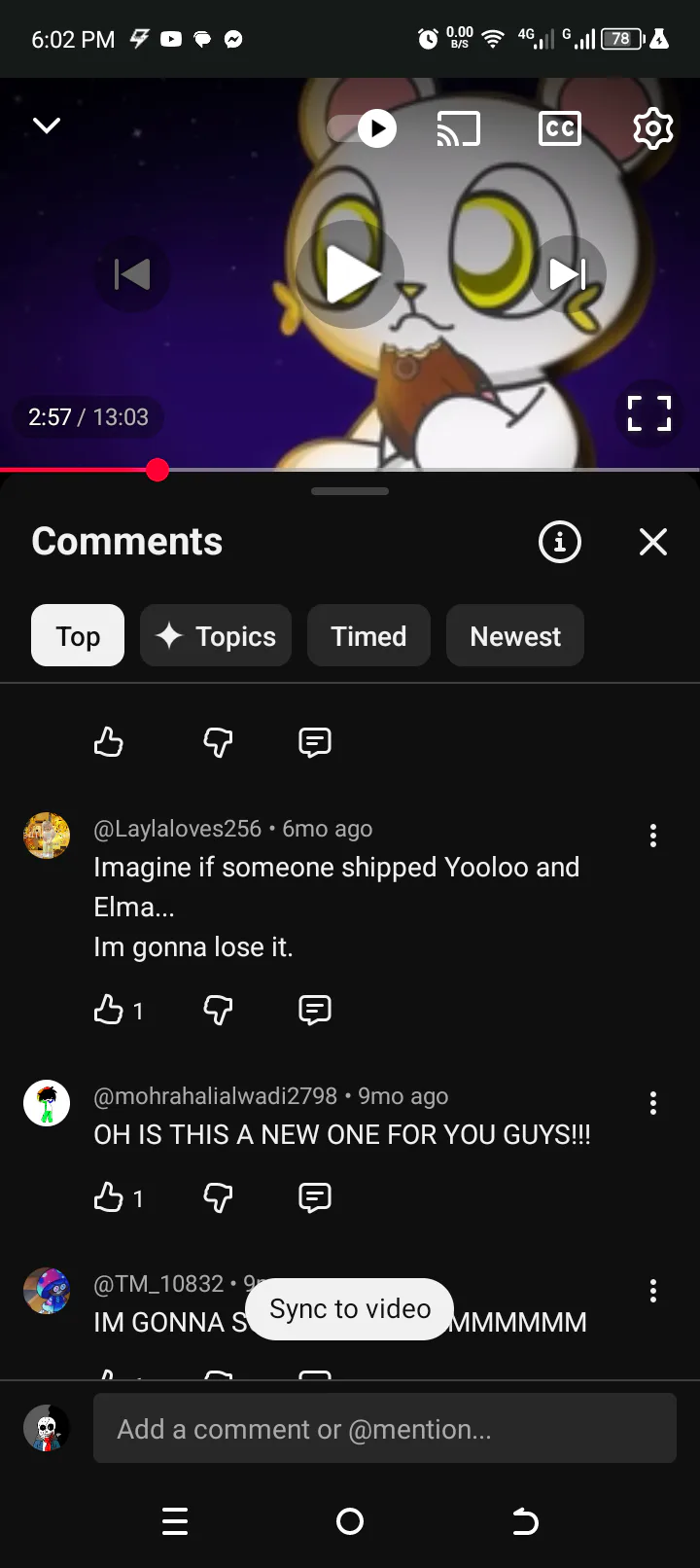Image resolution: width=700 pixels, height=1568 pixels.
Task: Open options for @Laylaloves256's comment
Action: (653, 836)
